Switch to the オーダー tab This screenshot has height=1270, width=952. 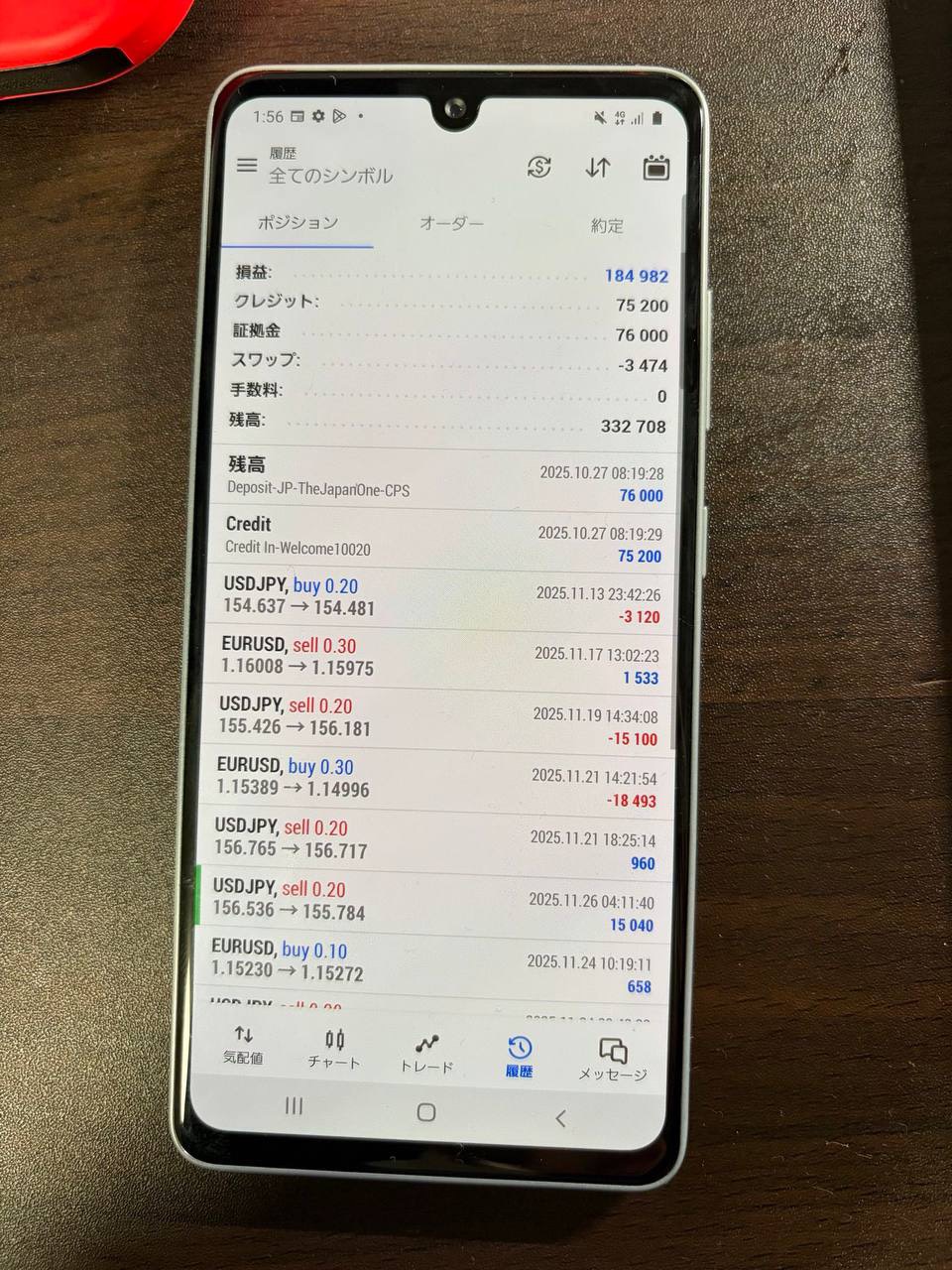(451, 223)
